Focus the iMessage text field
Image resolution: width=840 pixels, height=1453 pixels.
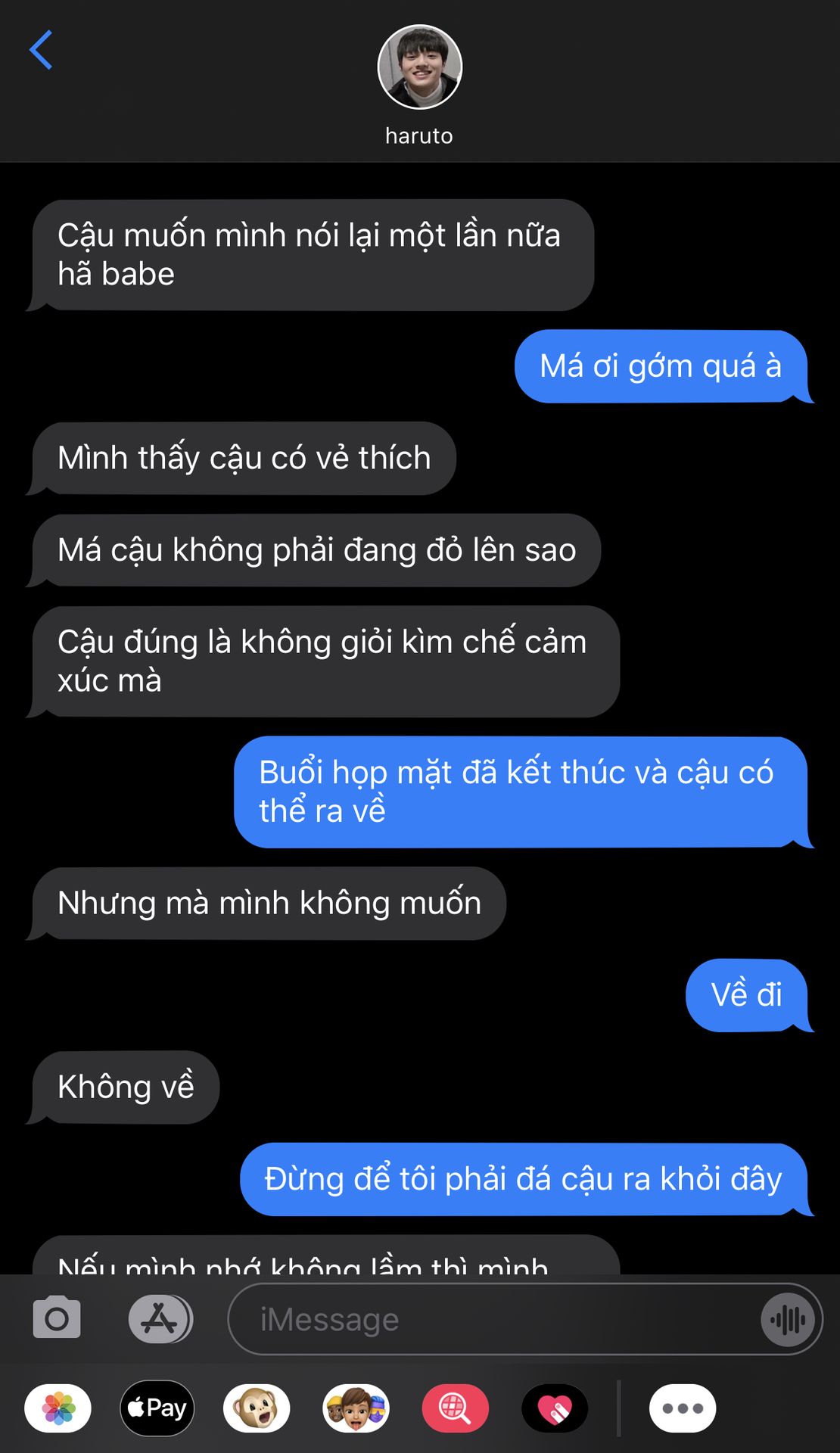492,1319
